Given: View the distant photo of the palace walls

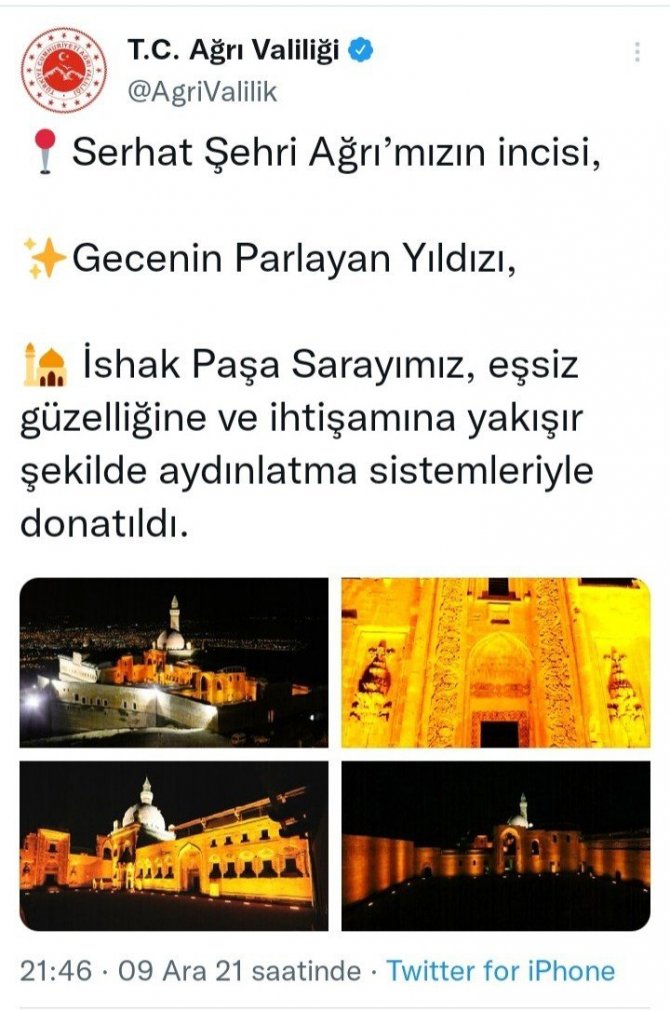Looking at the screenshot, I should (496, 846).
